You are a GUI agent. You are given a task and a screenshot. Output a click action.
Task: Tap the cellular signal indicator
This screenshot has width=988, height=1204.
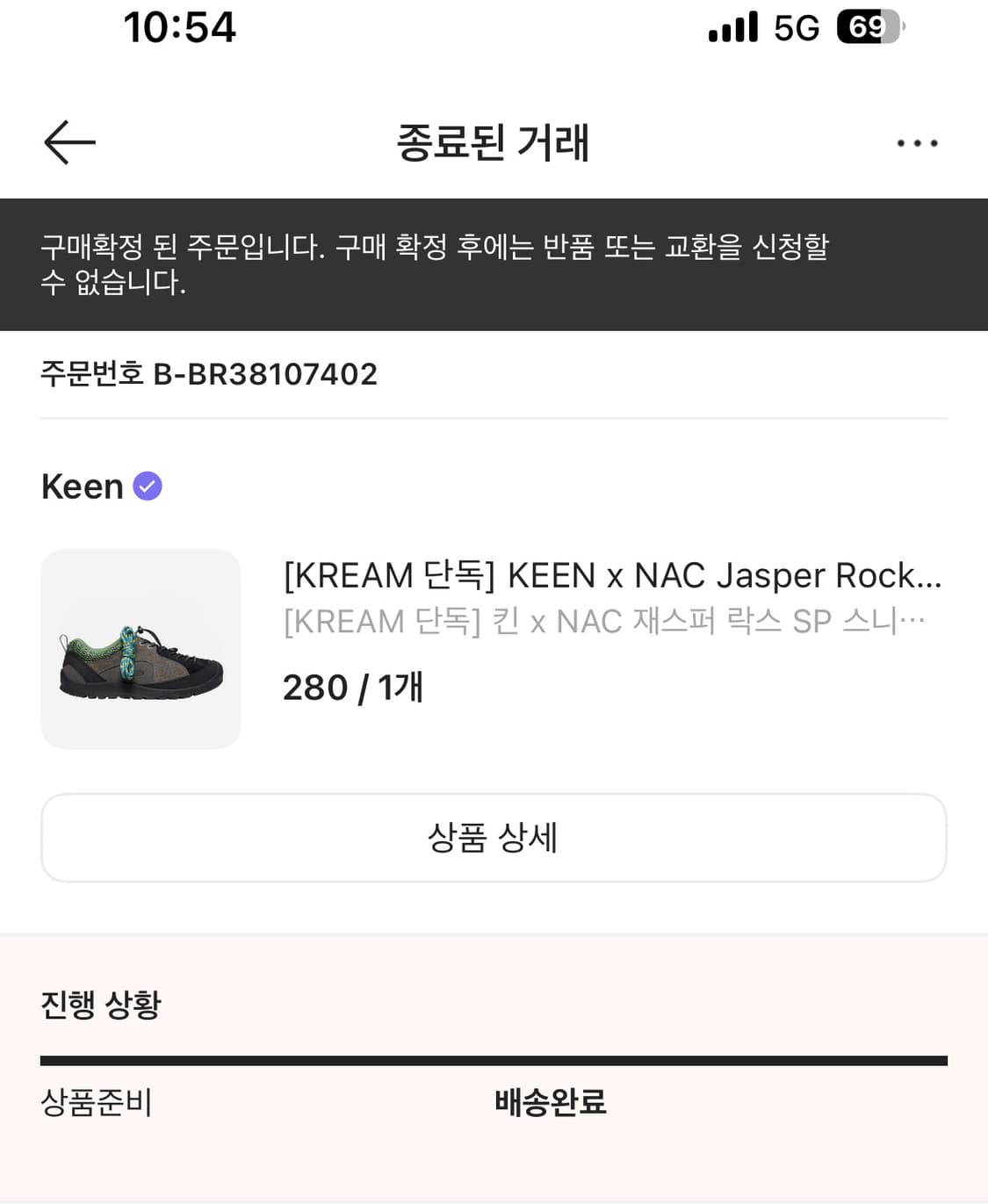(x=732, y=27)
